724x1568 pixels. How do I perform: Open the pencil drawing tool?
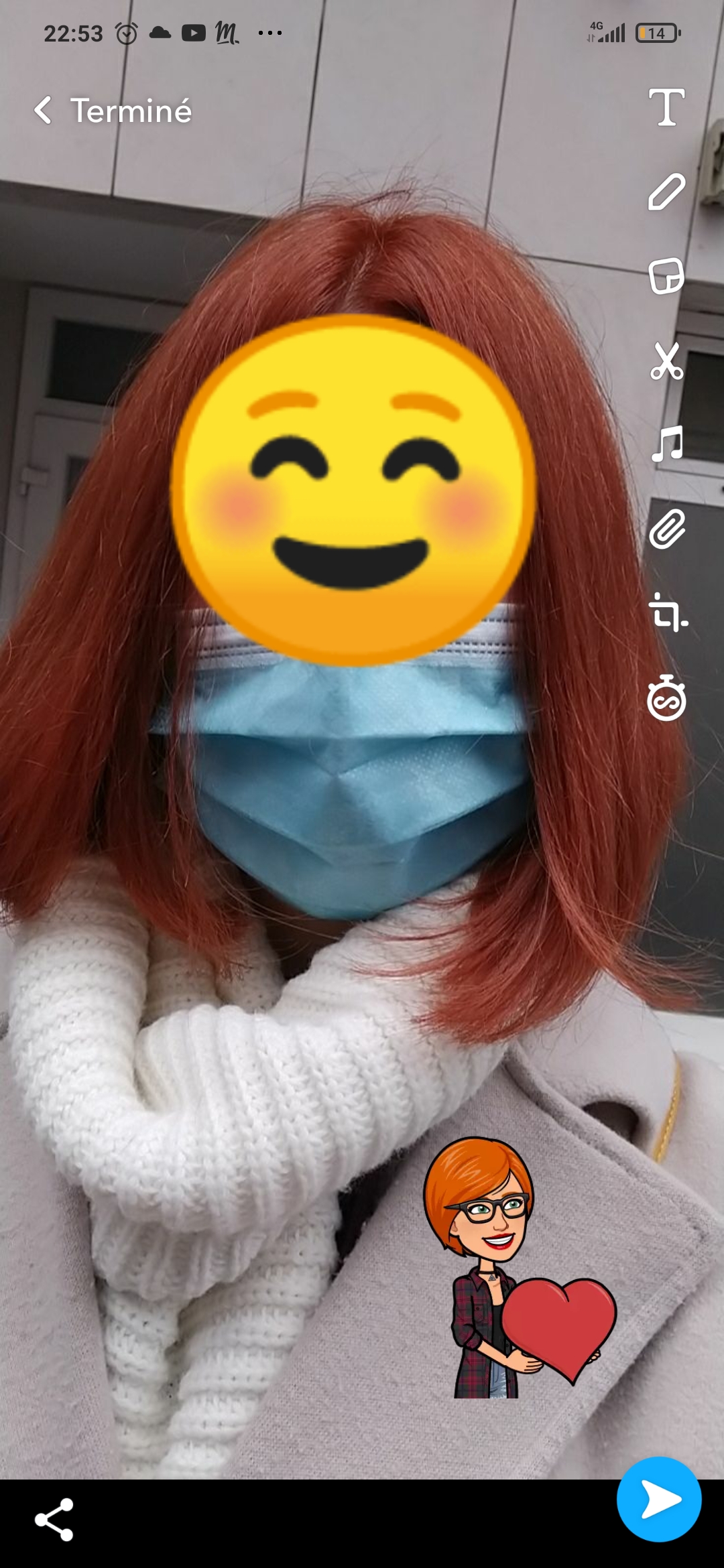(x=666, y=192)
